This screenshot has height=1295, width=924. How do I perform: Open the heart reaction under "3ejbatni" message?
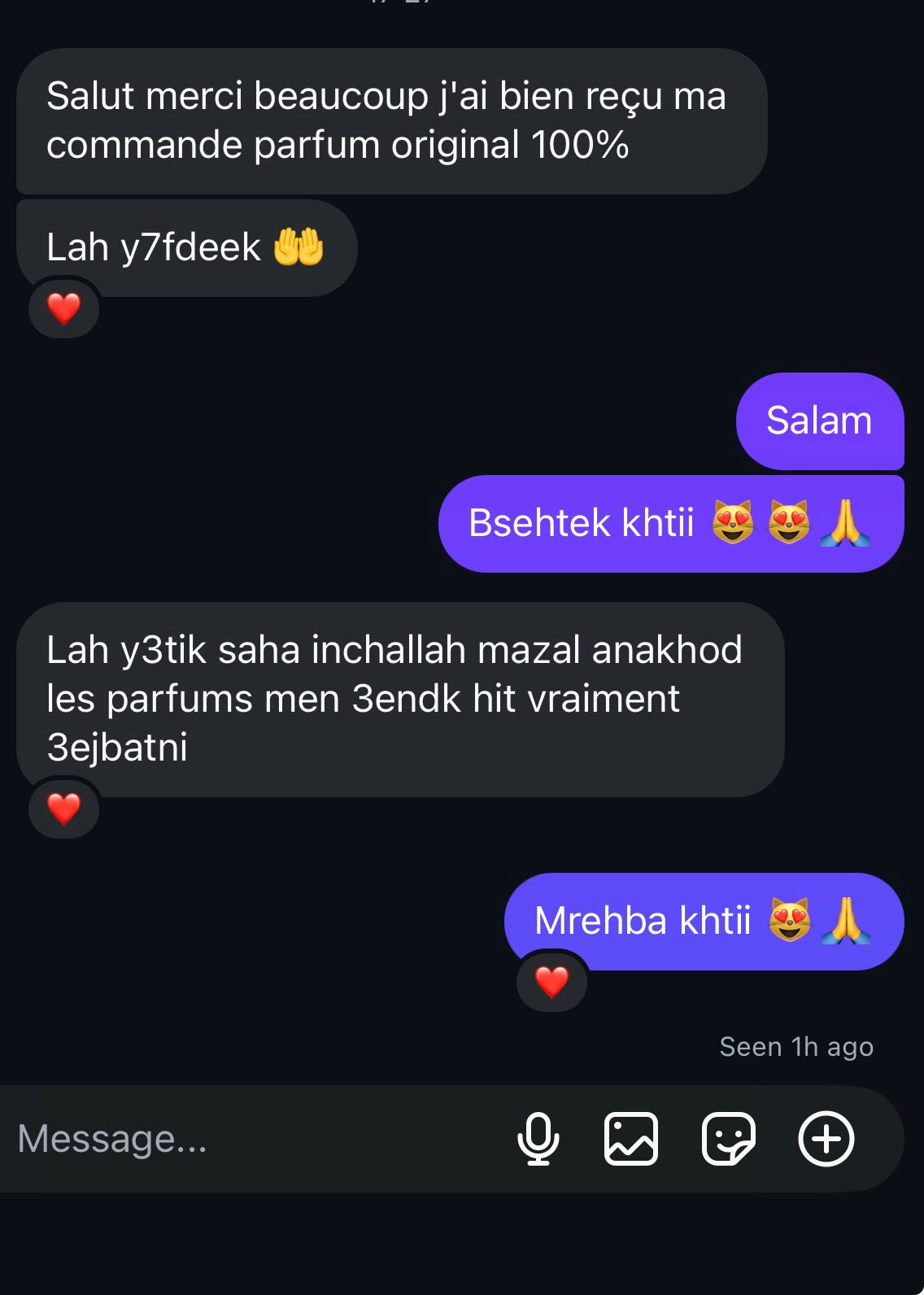coord(63,809)
